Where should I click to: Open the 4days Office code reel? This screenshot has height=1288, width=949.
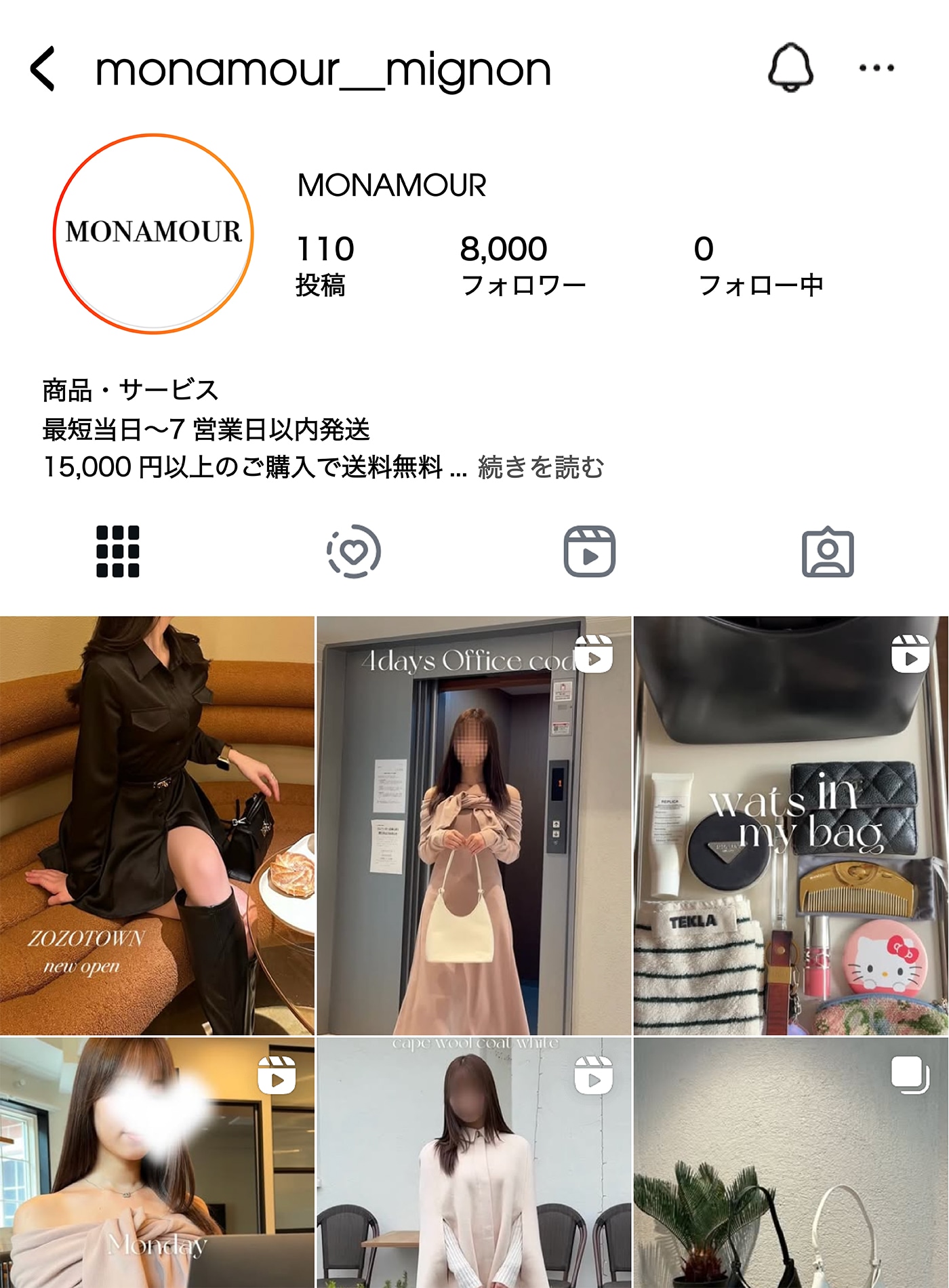click(474, 825)
